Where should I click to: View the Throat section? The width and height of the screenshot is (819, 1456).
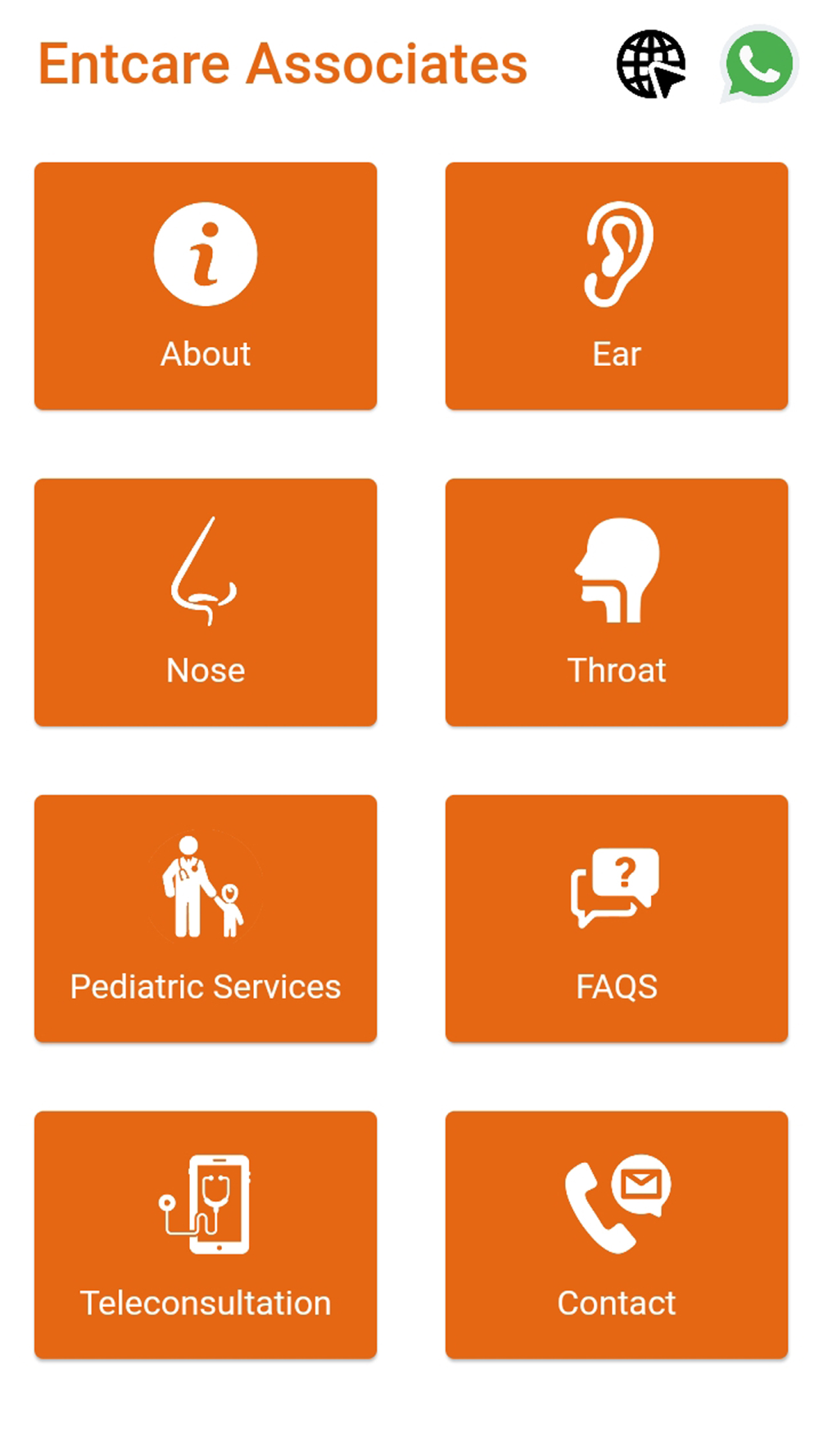tap(617, 602)
